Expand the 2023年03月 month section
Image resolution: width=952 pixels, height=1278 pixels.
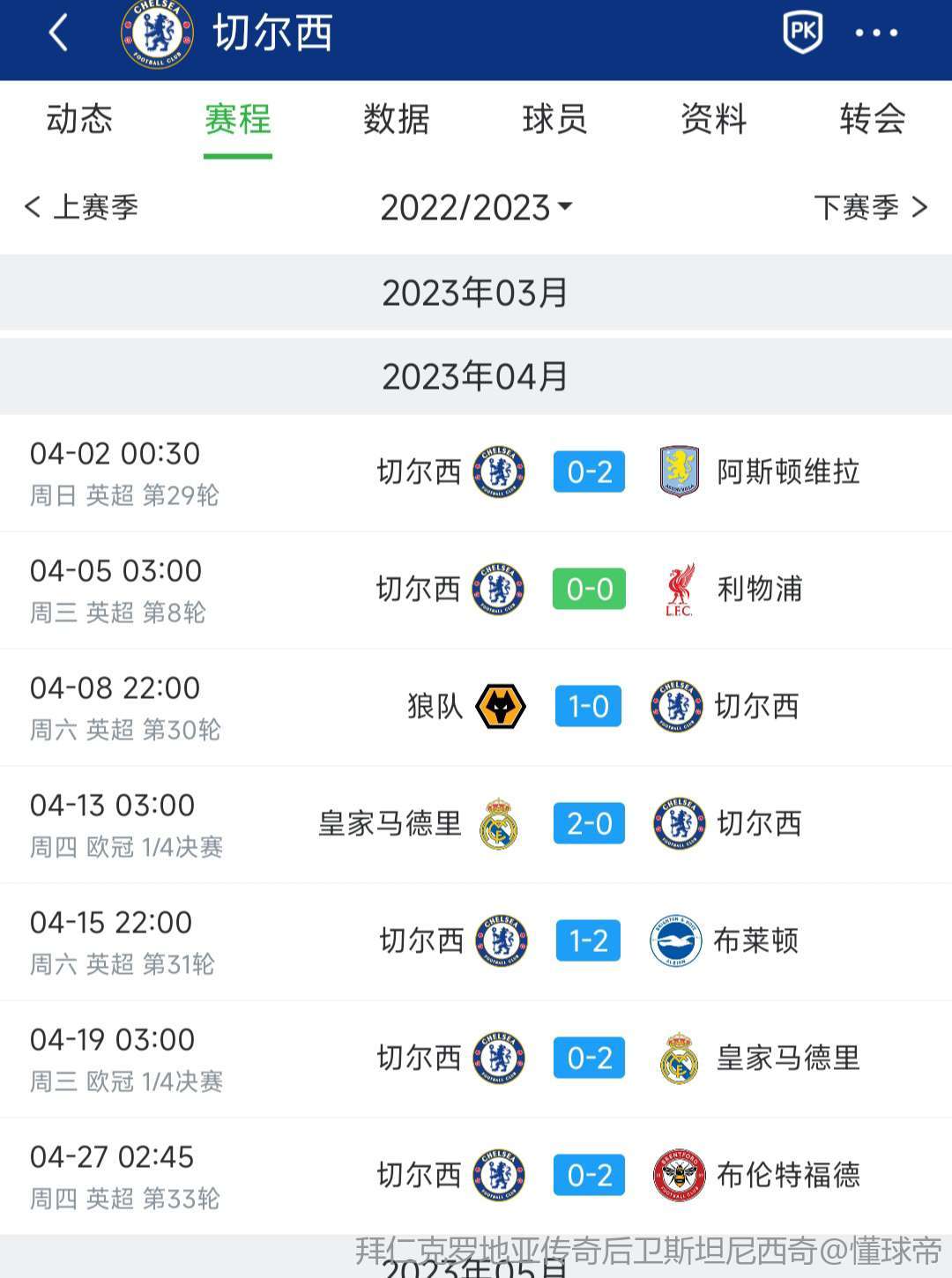476,293
